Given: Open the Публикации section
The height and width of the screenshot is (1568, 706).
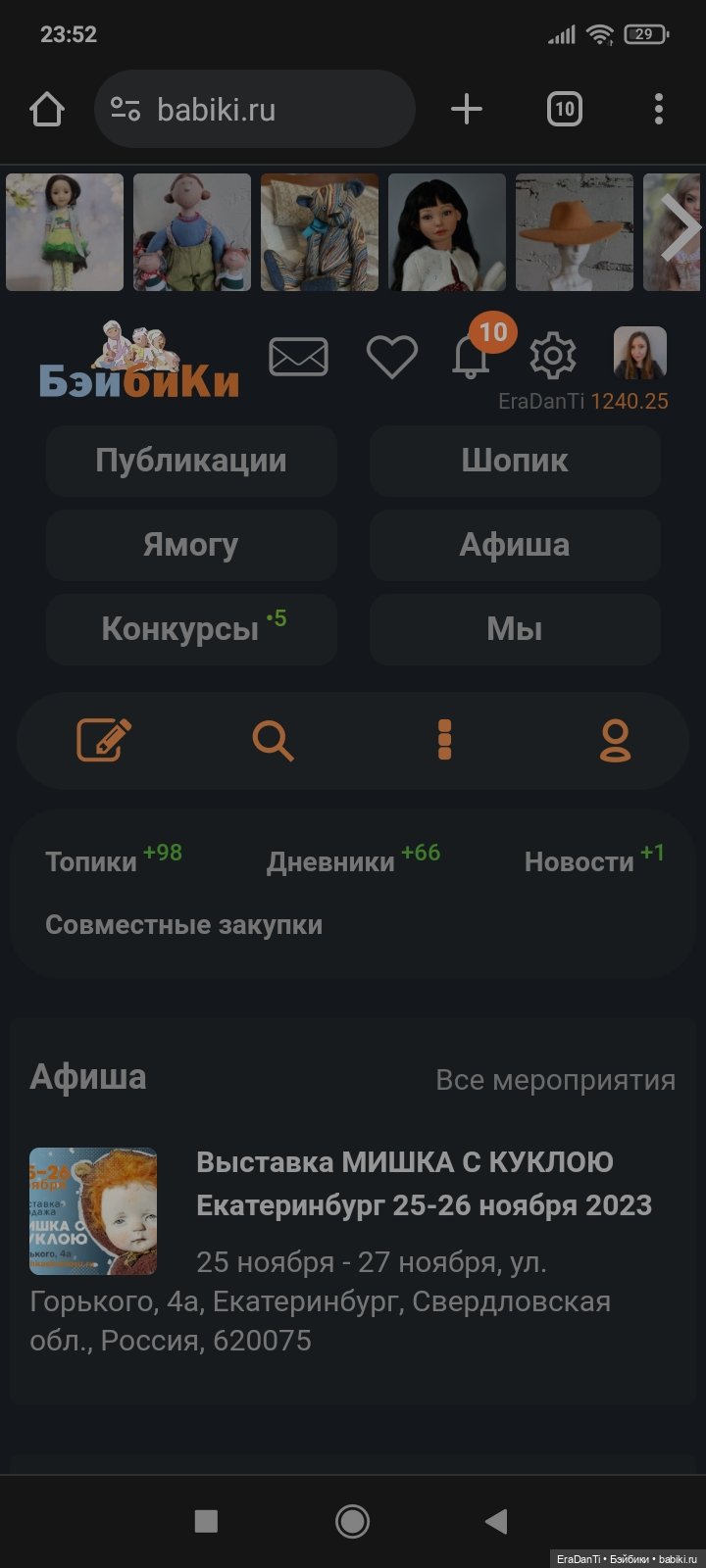Looking at the screenshot, I should point(191,461).
